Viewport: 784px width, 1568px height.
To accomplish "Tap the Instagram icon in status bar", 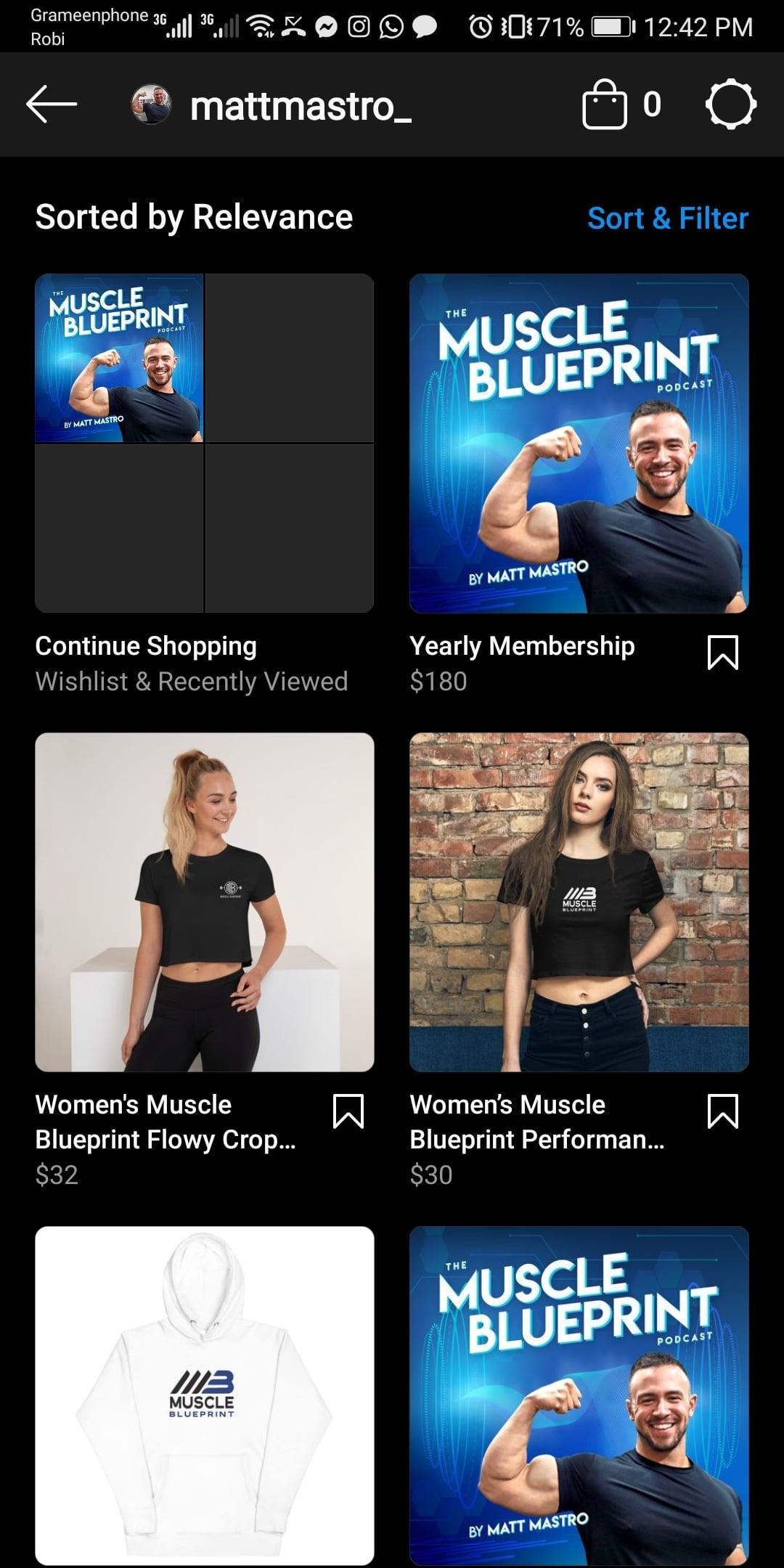I will pyautogui.click(x=359, y=25).
